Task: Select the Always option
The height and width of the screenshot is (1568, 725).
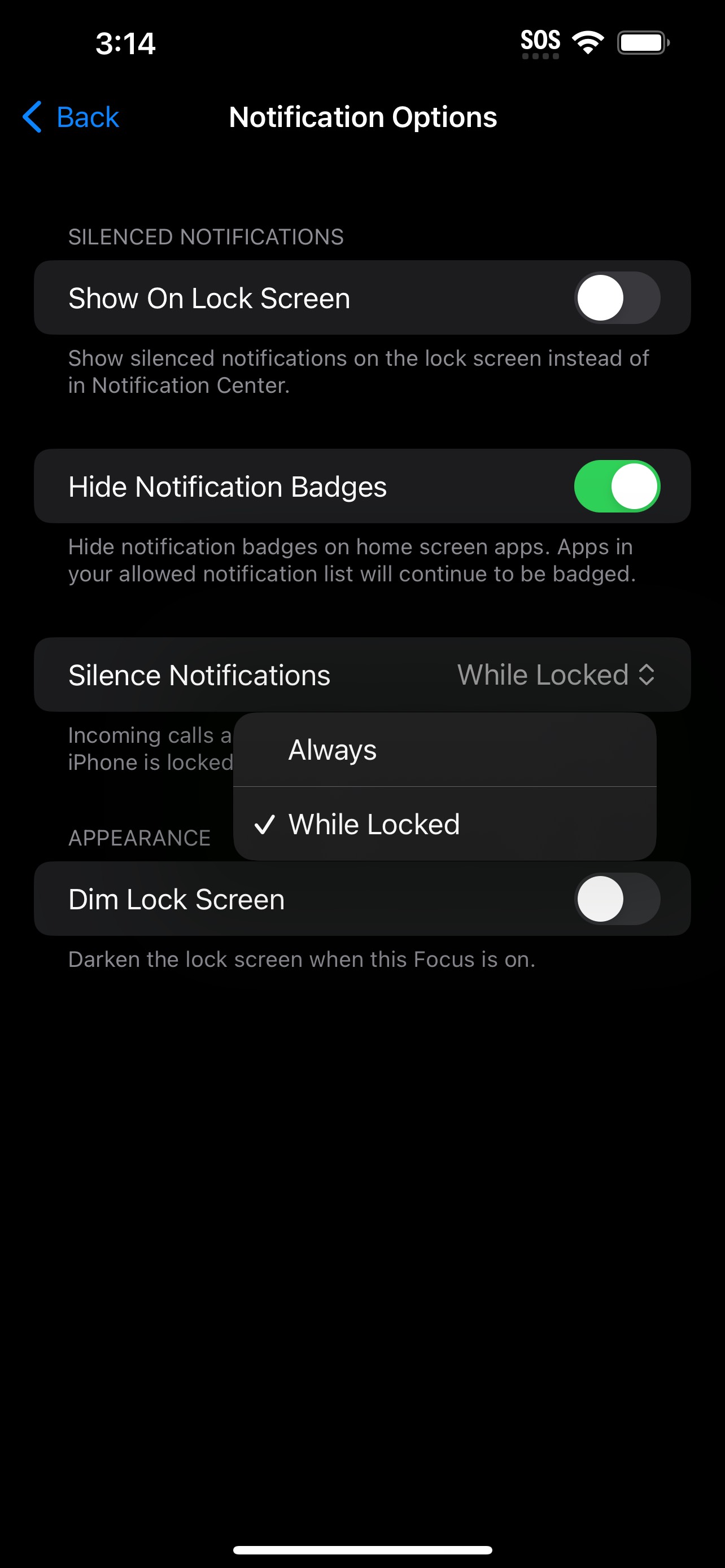Action: point(444,750)
